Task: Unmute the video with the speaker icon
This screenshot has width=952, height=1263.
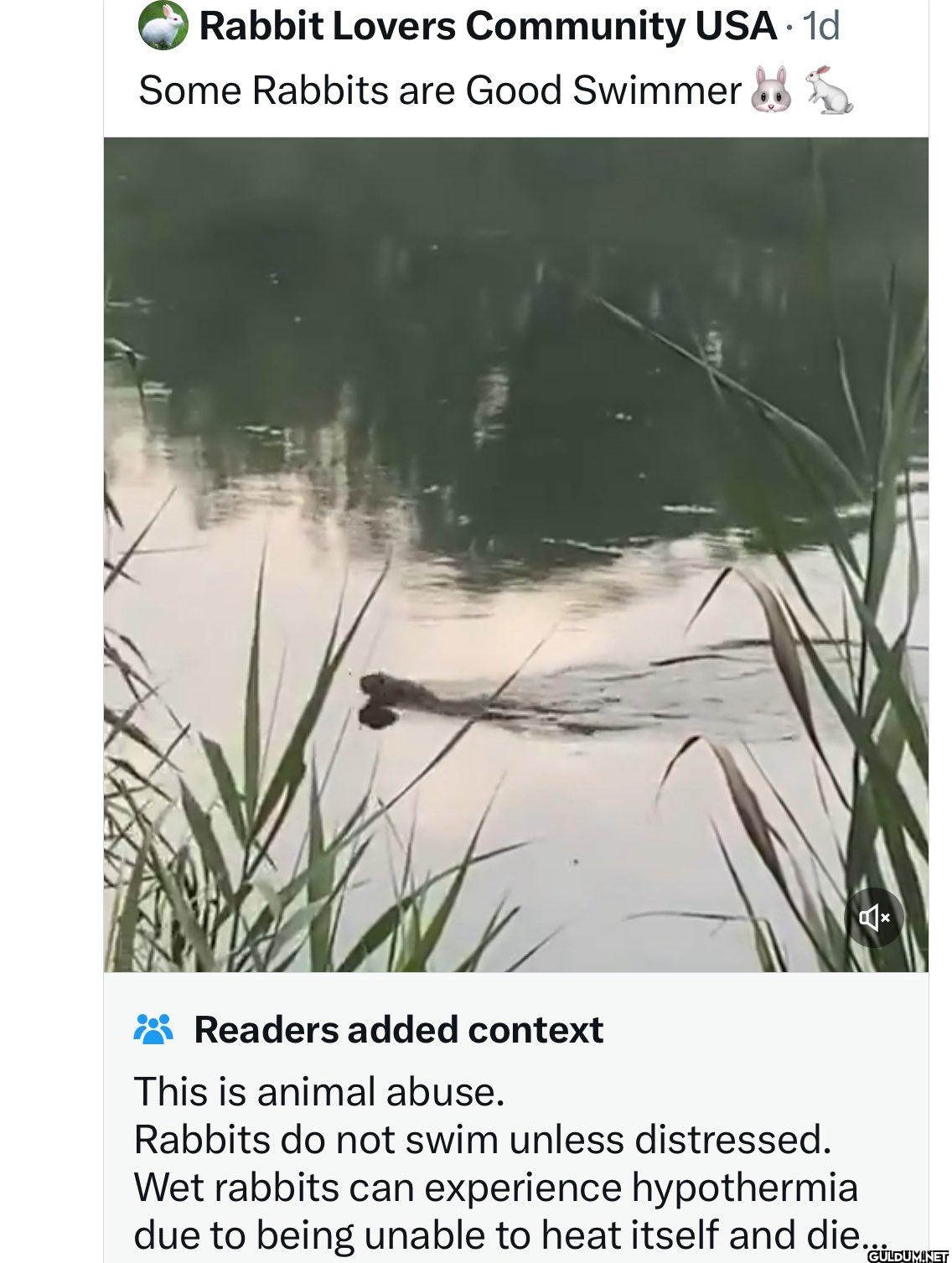Action: [873, 917]
